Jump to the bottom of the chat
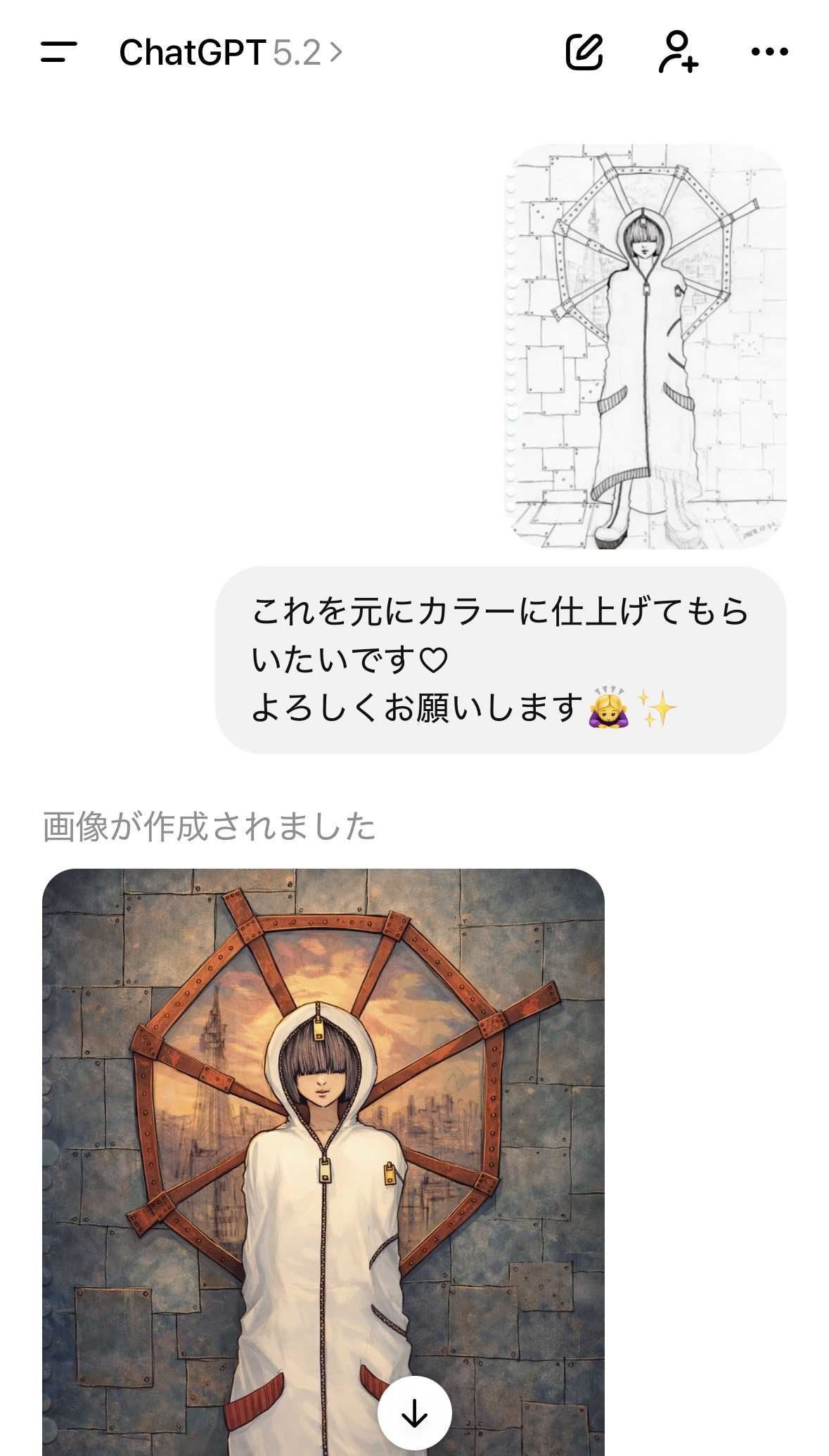The image size is (829, 1456). 414,1412
